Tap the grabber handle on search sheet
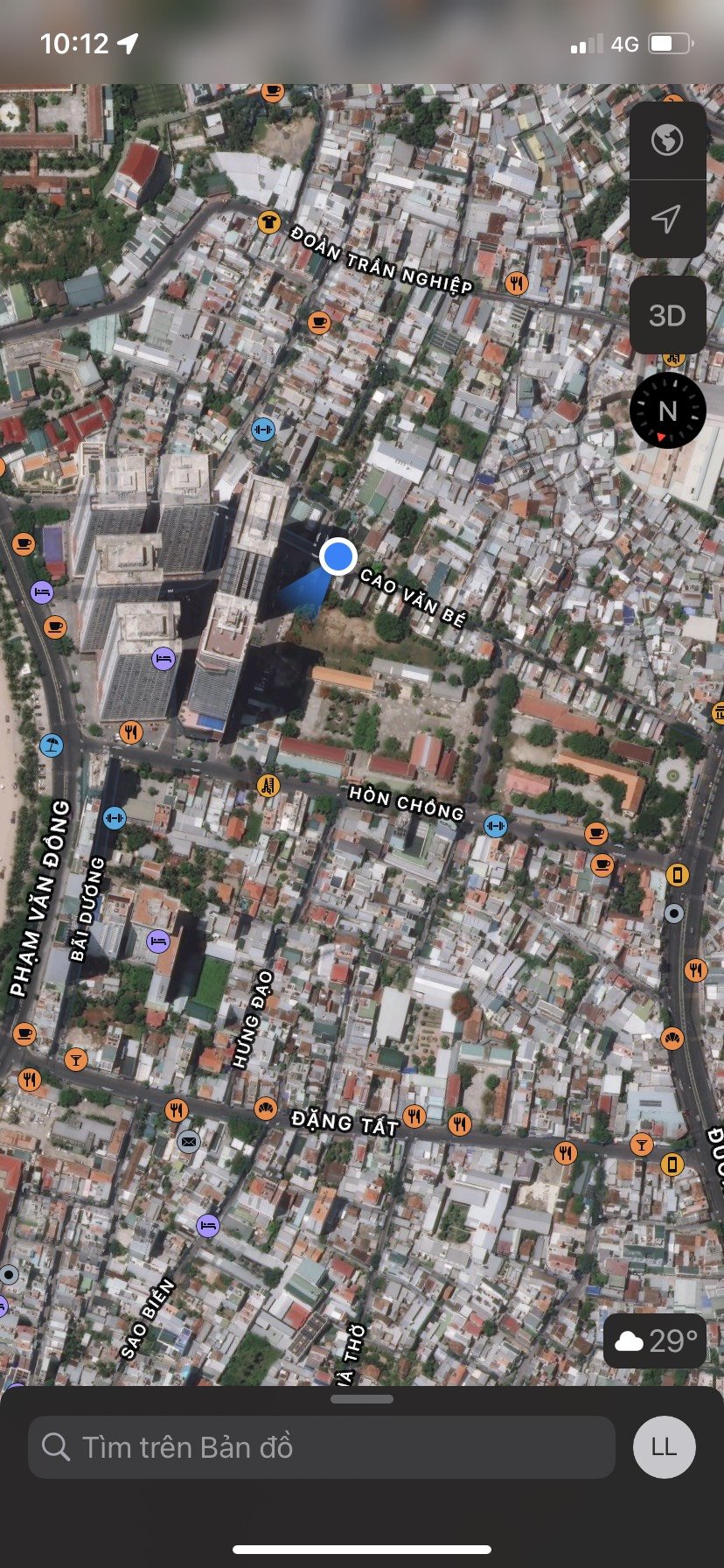Screen dimensions: 724x1568 coord(362,1399)
